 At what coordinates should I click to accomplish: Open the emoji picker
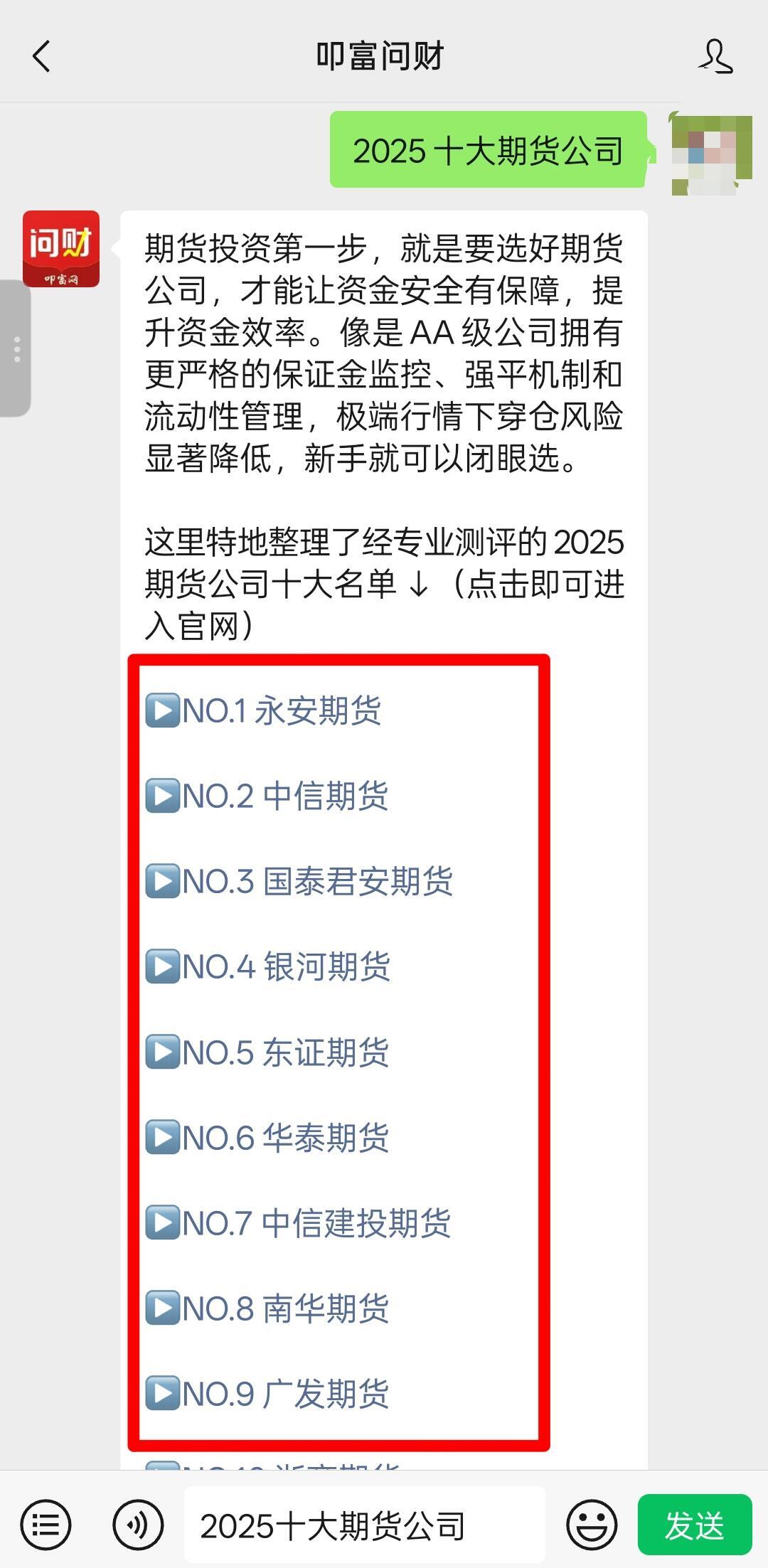coord(592,1525)
